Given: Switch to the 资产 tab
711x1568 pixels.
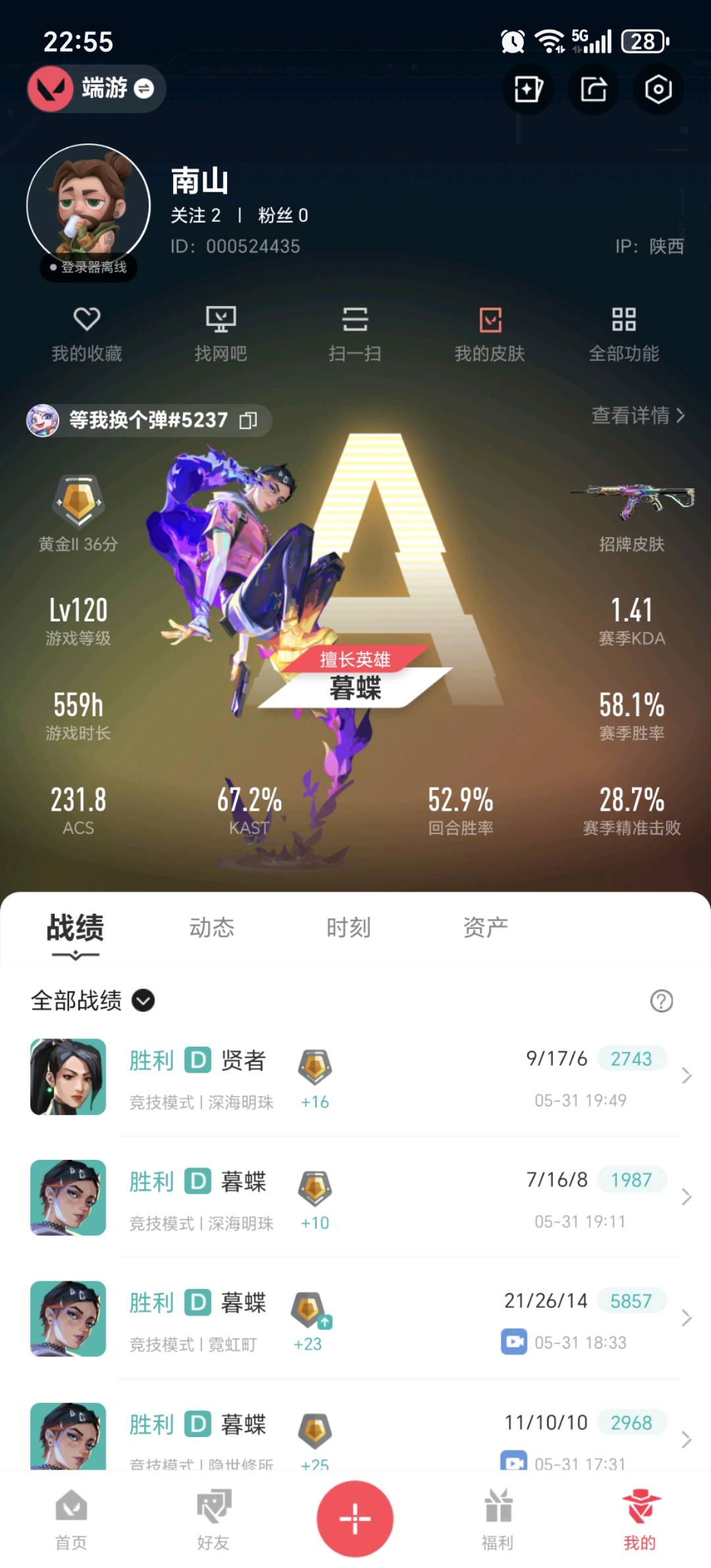Looking at the screenshot, I should 485,928.
